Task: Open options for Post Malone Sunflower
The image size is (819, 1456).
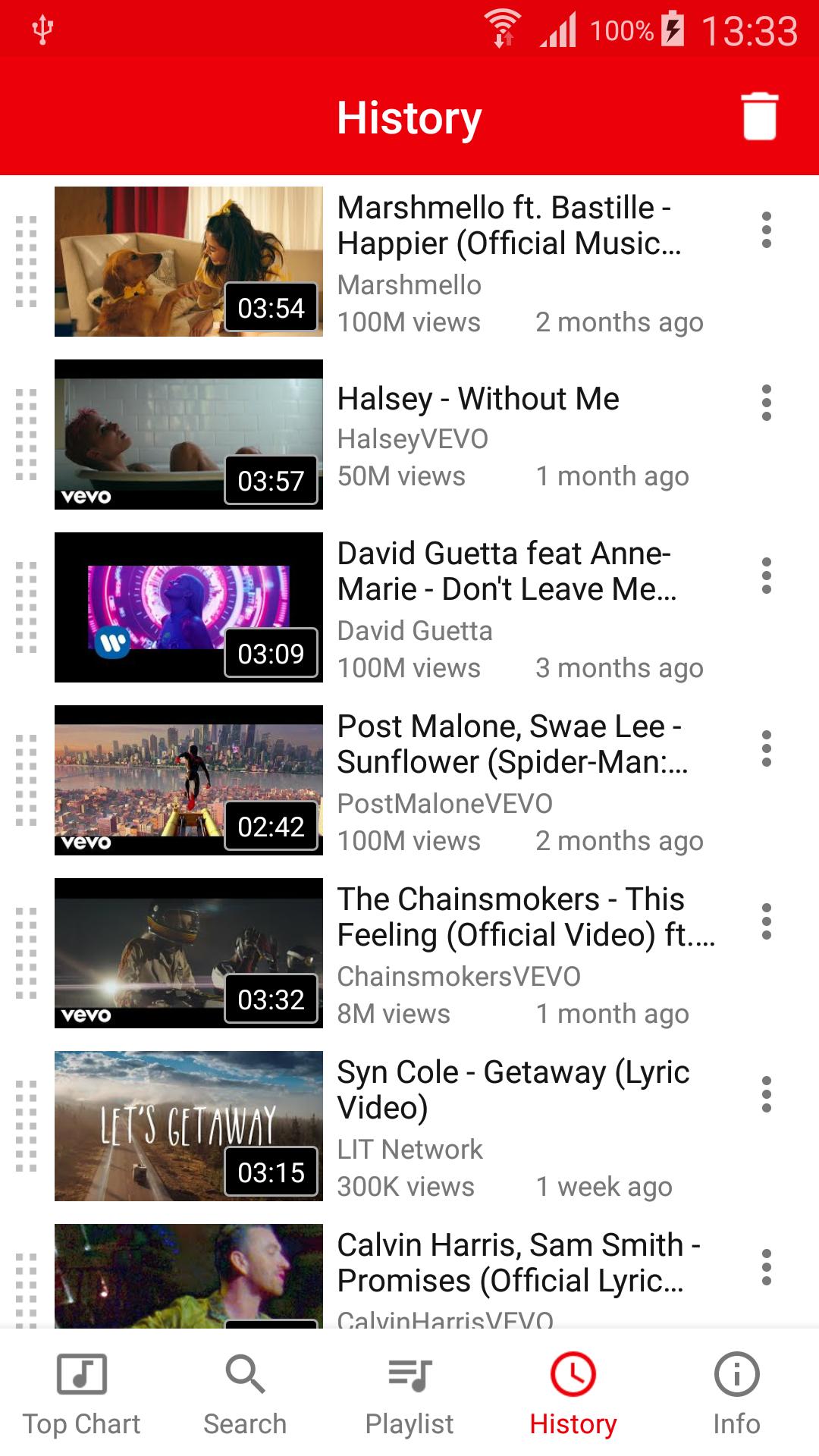Action: 766,748
